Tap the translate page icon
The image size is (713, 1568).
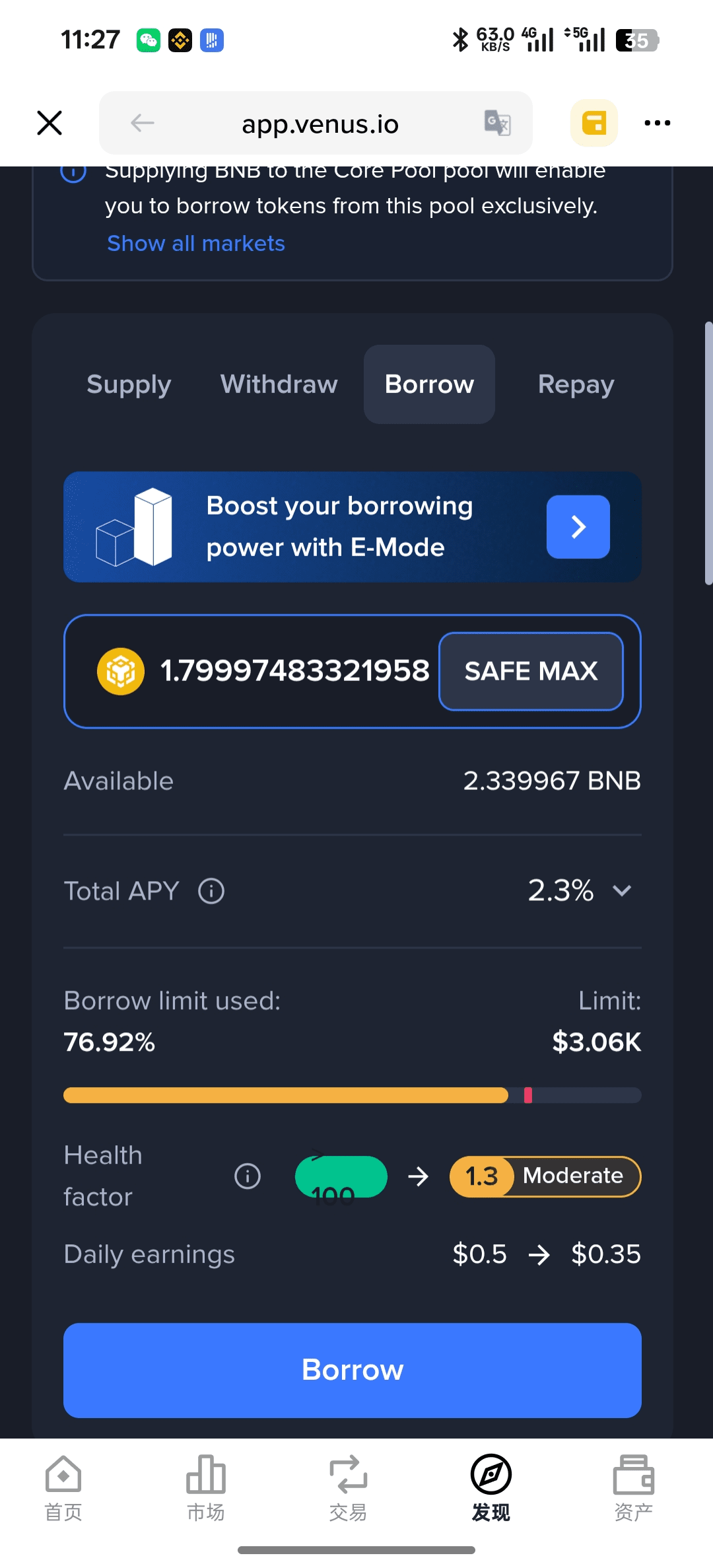coord(497,123)
